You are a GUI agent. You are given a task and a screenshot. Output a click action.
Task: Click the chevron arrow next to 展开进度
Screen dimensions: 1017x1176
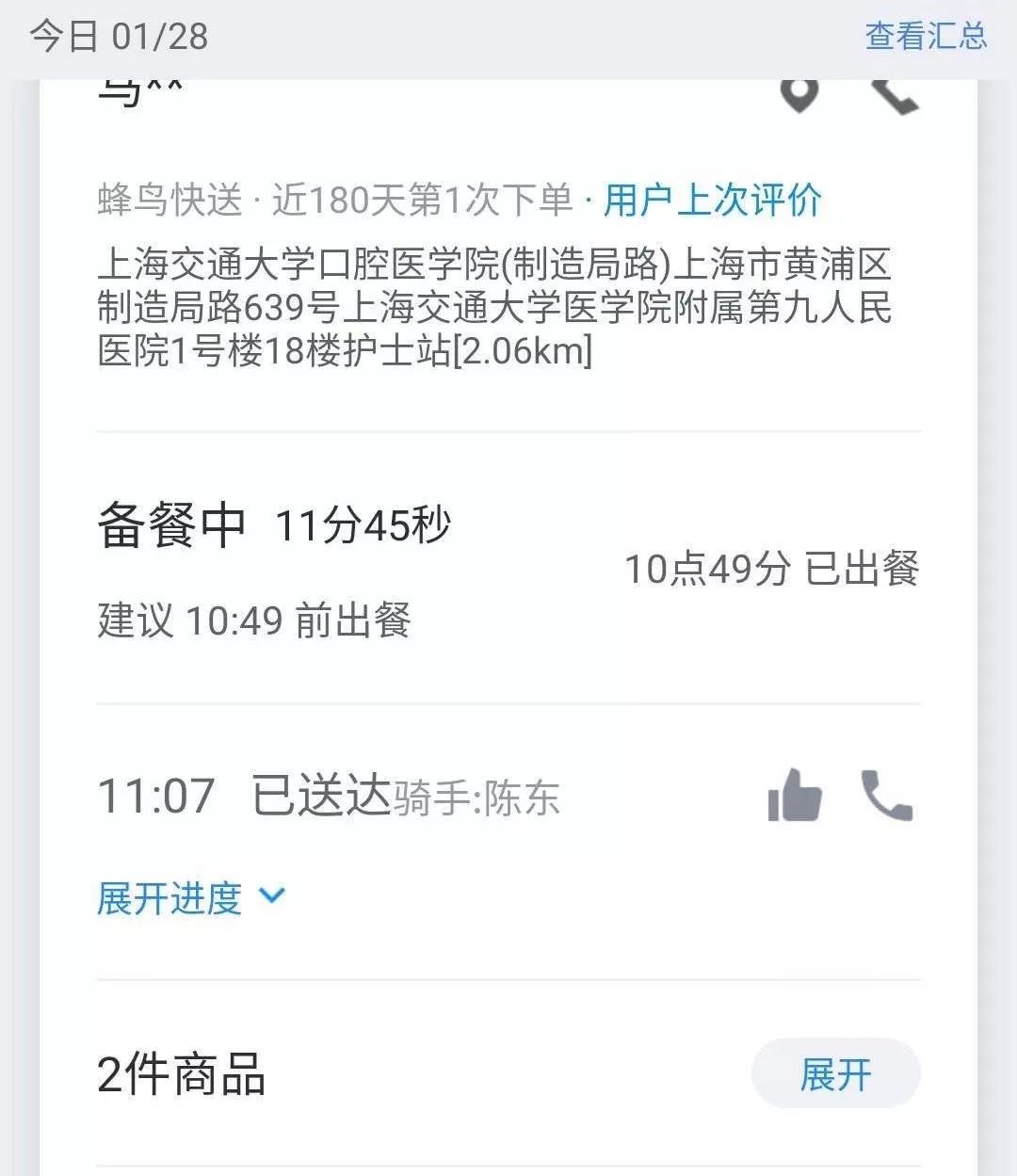tap(272, 897)
